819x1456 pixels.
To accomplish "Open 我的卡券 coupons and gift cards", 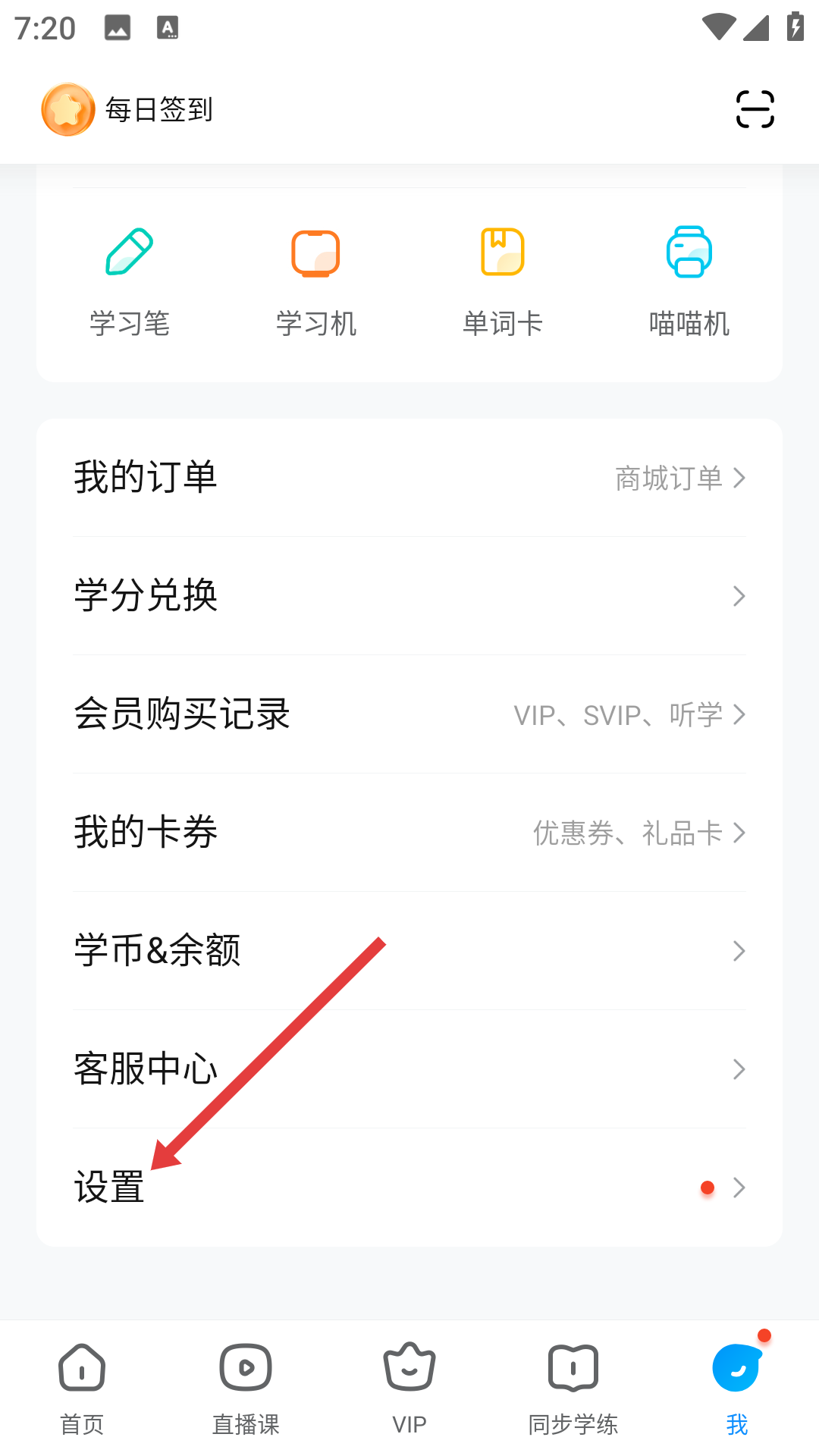I will point(409,833).
